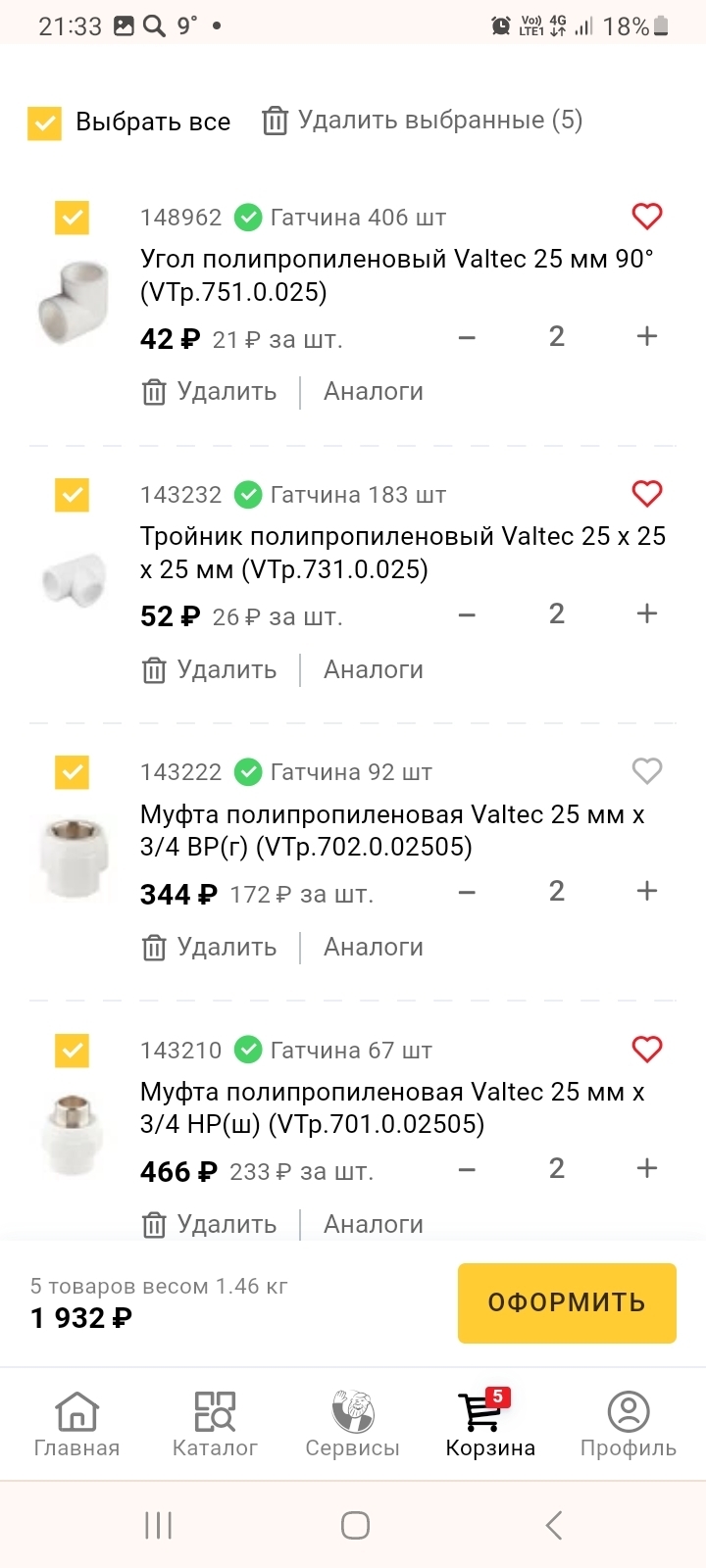706x1568 pixels.
Task: Decrease quantity of Муфта 3/4 НР(ш)
Action: pyautogui.click(x=467, y=1169)
